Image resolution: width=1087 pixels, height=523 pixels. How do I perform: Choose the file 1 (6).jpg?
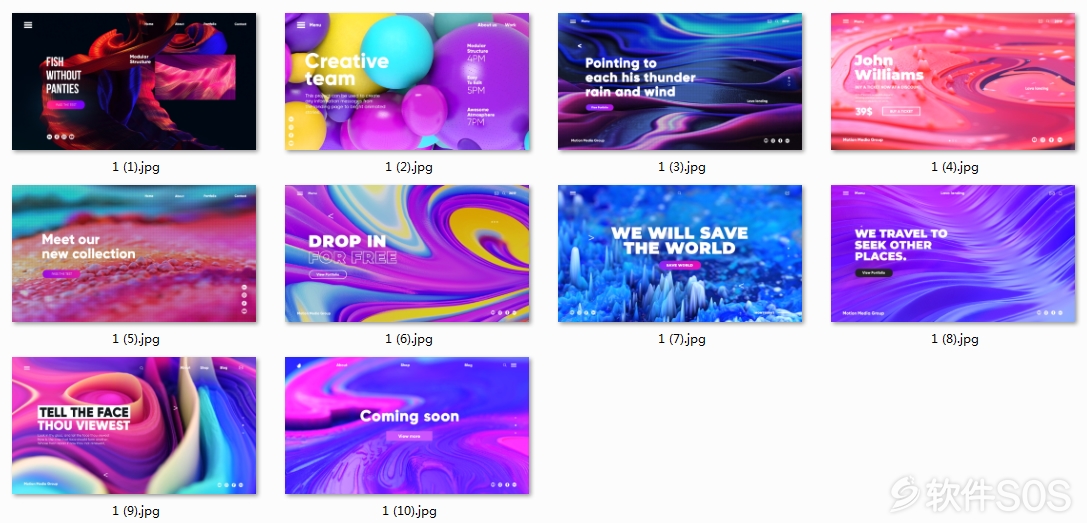pyautogui.click(x=407, y=254)
